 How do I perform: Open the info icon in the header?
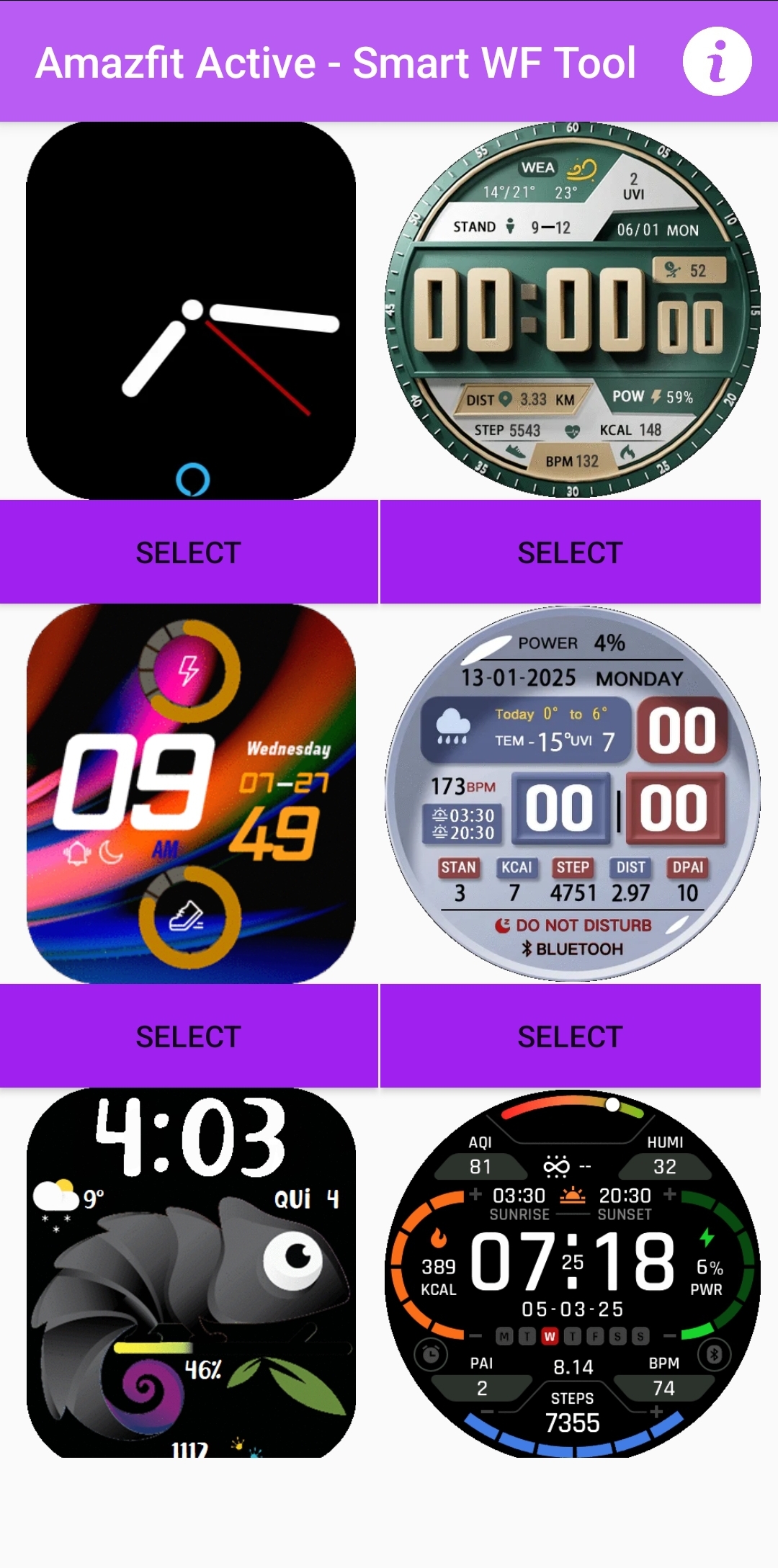[717, 61]
